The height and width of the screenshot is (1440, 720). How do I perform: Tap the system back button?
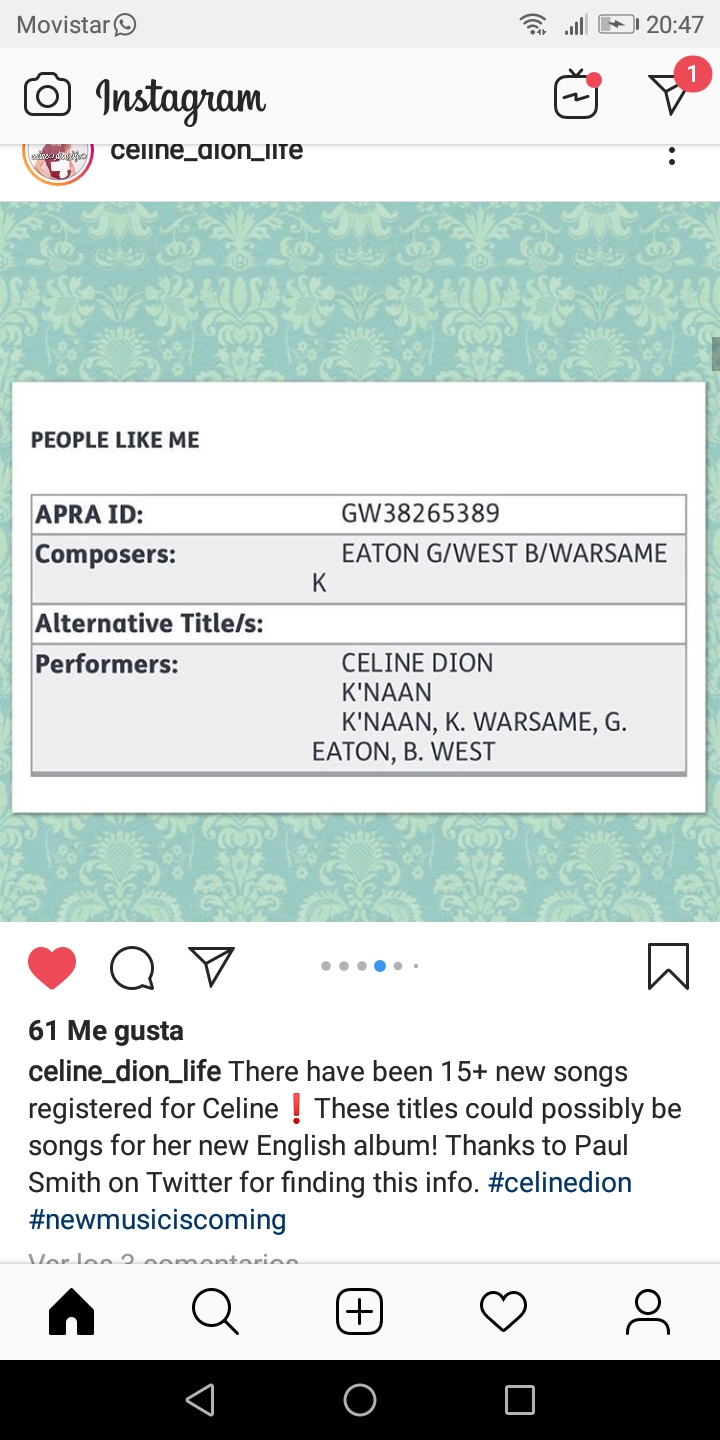coord(200,1400)
